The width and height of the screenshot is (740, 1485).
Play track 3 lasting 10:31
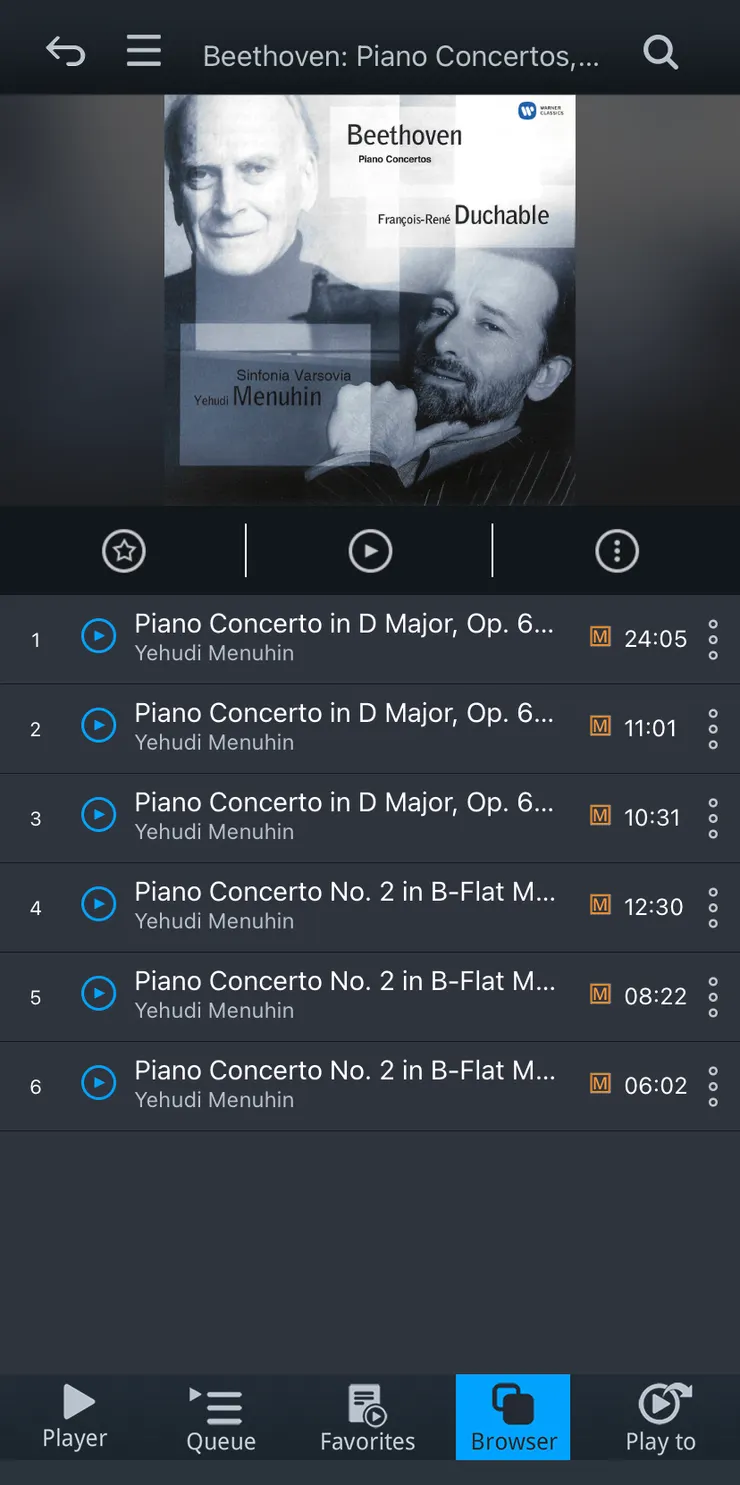coord(98,816)
